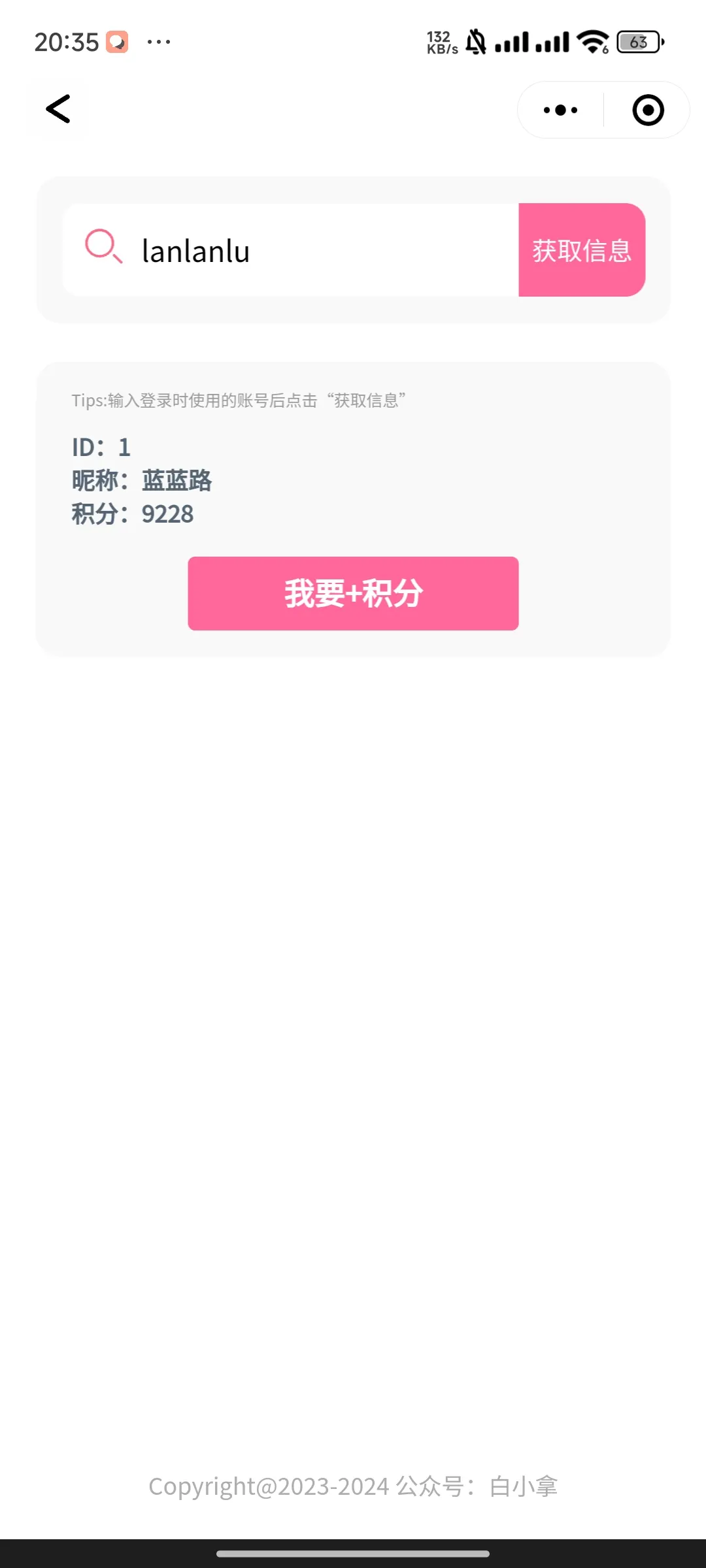Open the mini program three-dot menu
The height and width of the screenshot is (1568, 706).
561,110
